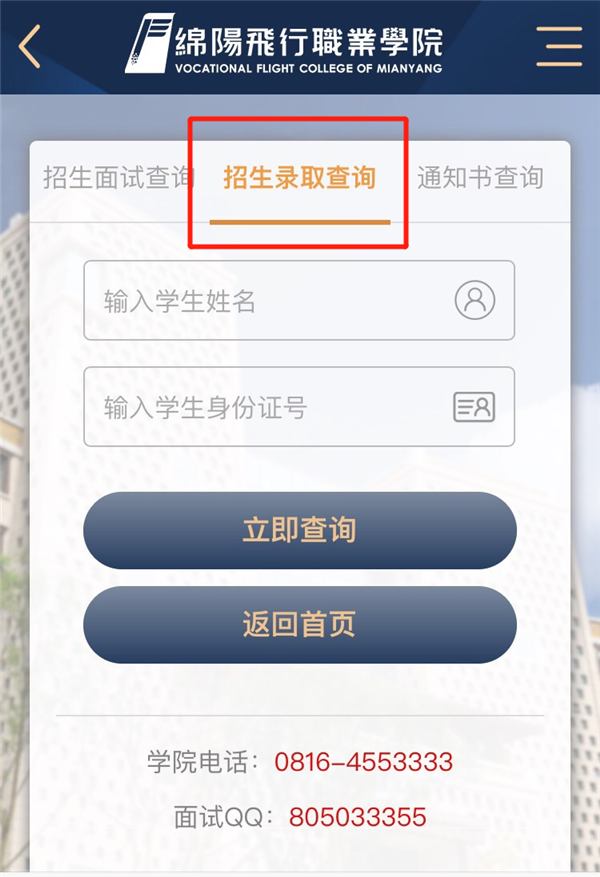Image resolution: width=600 pixels, height=877 pixels.
Task: Open the hamburger menu
Action: pyautogui.click(x=558, y=46)
